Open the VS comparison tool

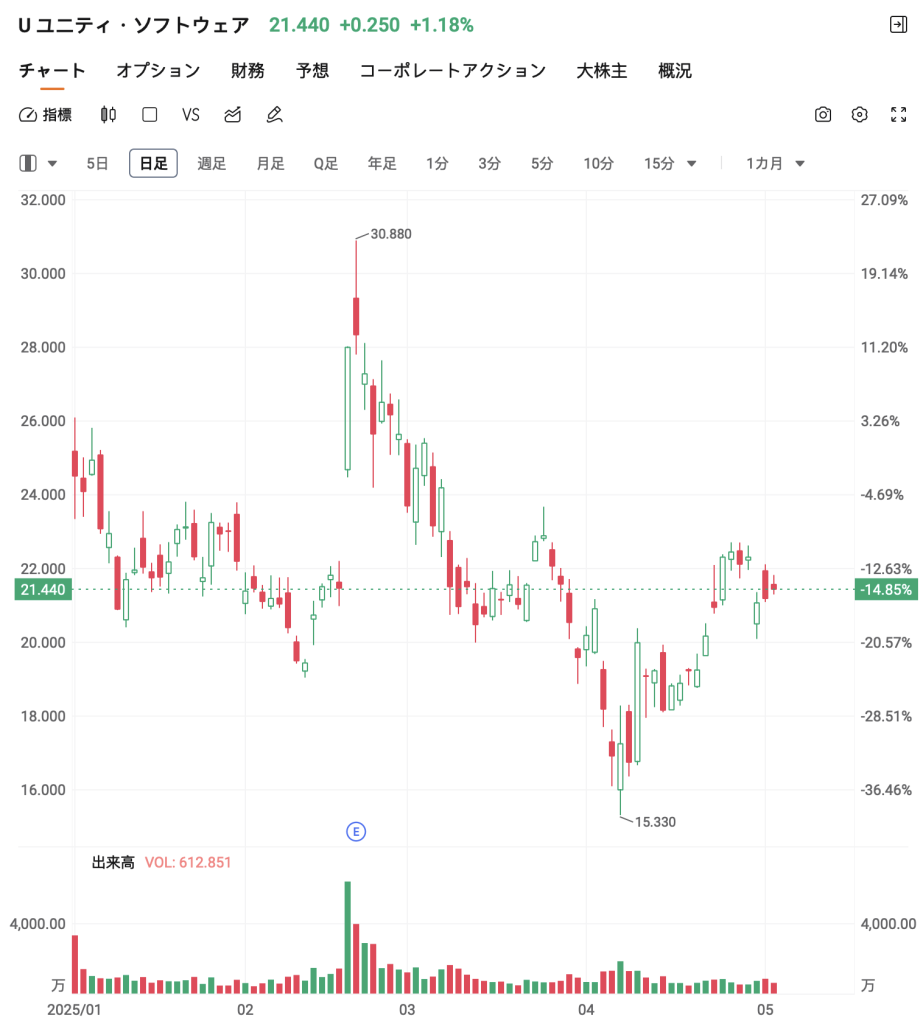tap(190, 115)
